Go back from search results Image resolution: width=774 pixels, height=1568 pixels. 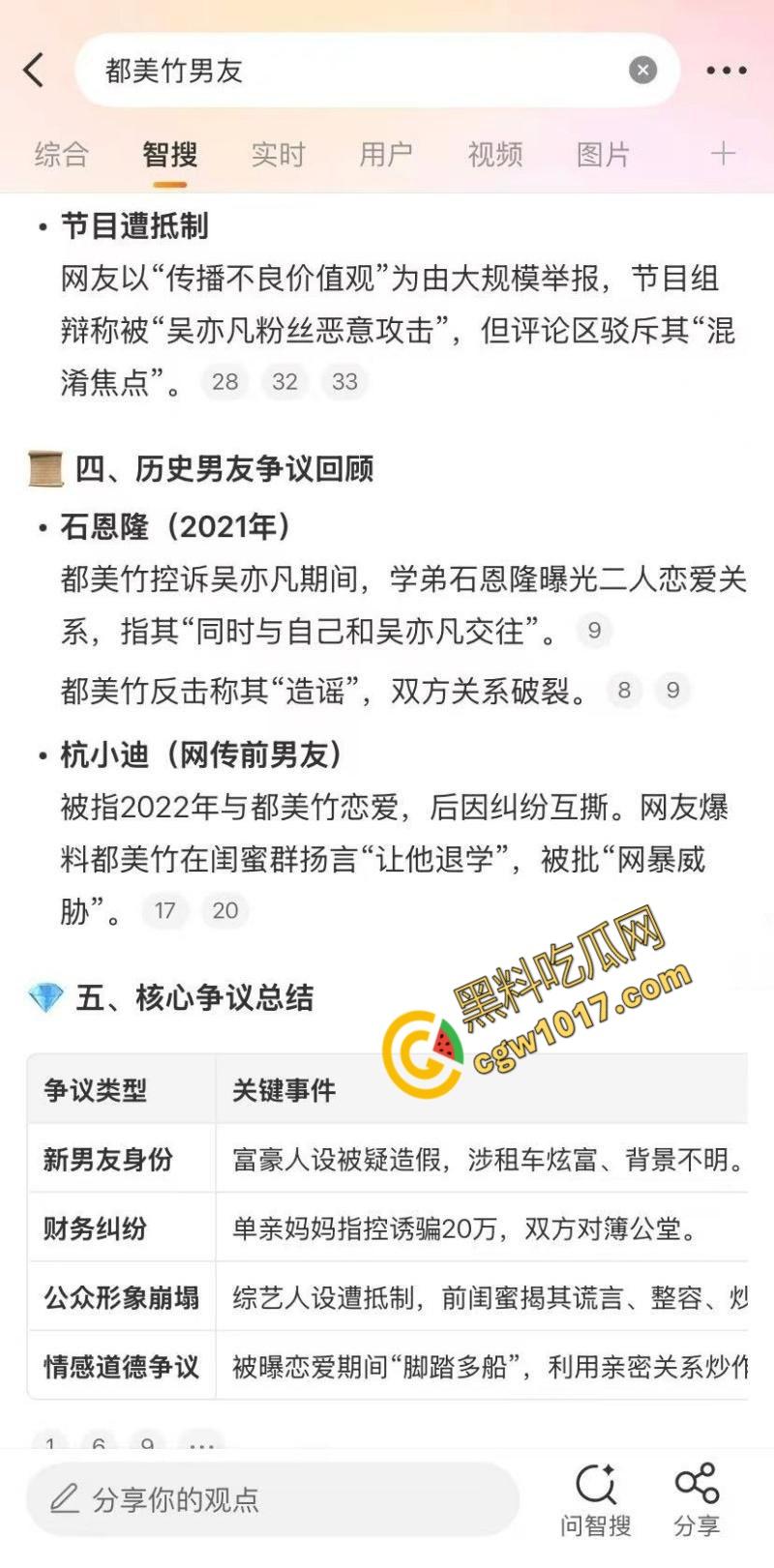(x=35, y=71)
